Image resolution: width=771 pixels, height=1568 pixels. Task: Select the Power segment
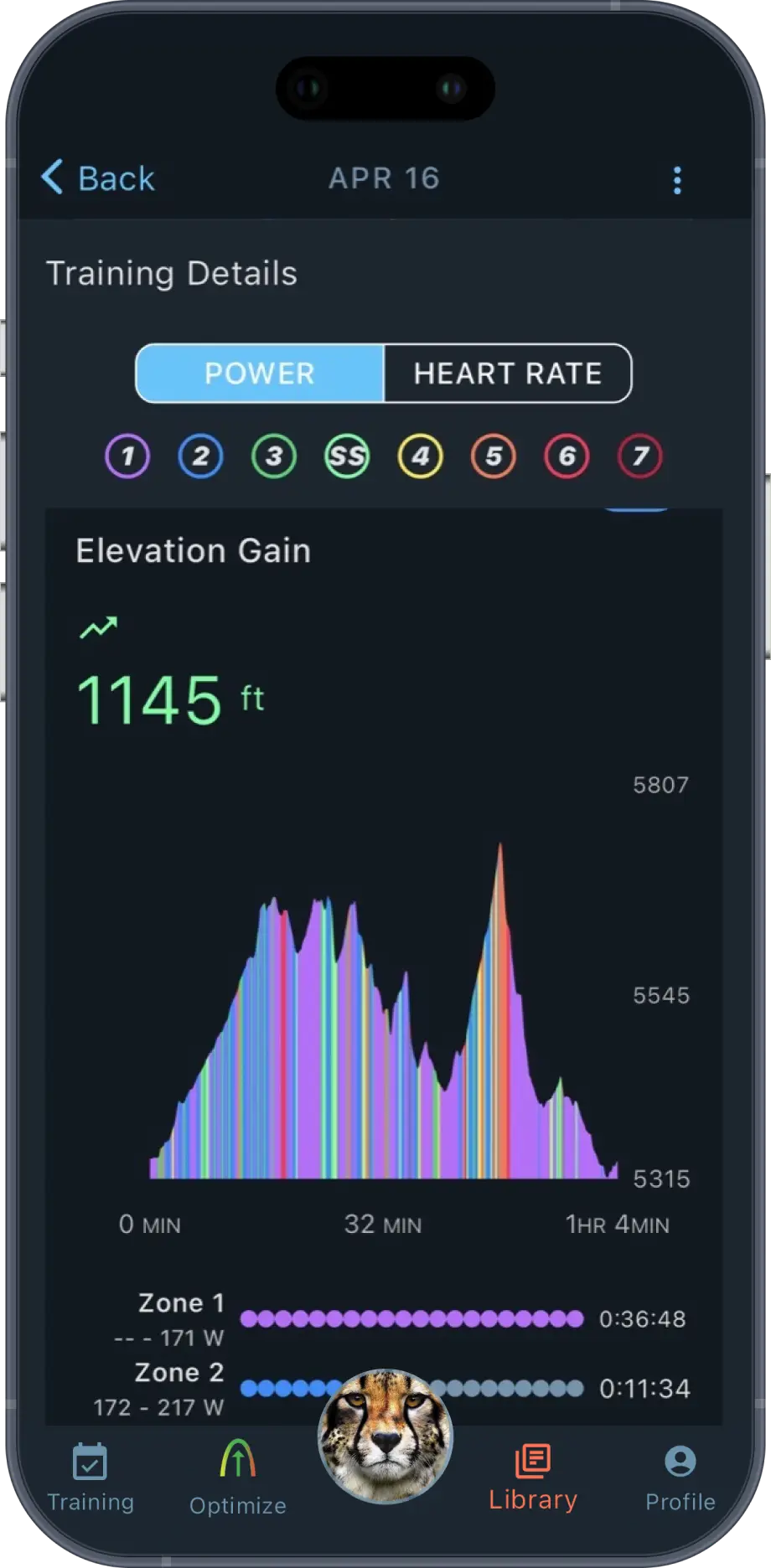[x=260, y=373]
